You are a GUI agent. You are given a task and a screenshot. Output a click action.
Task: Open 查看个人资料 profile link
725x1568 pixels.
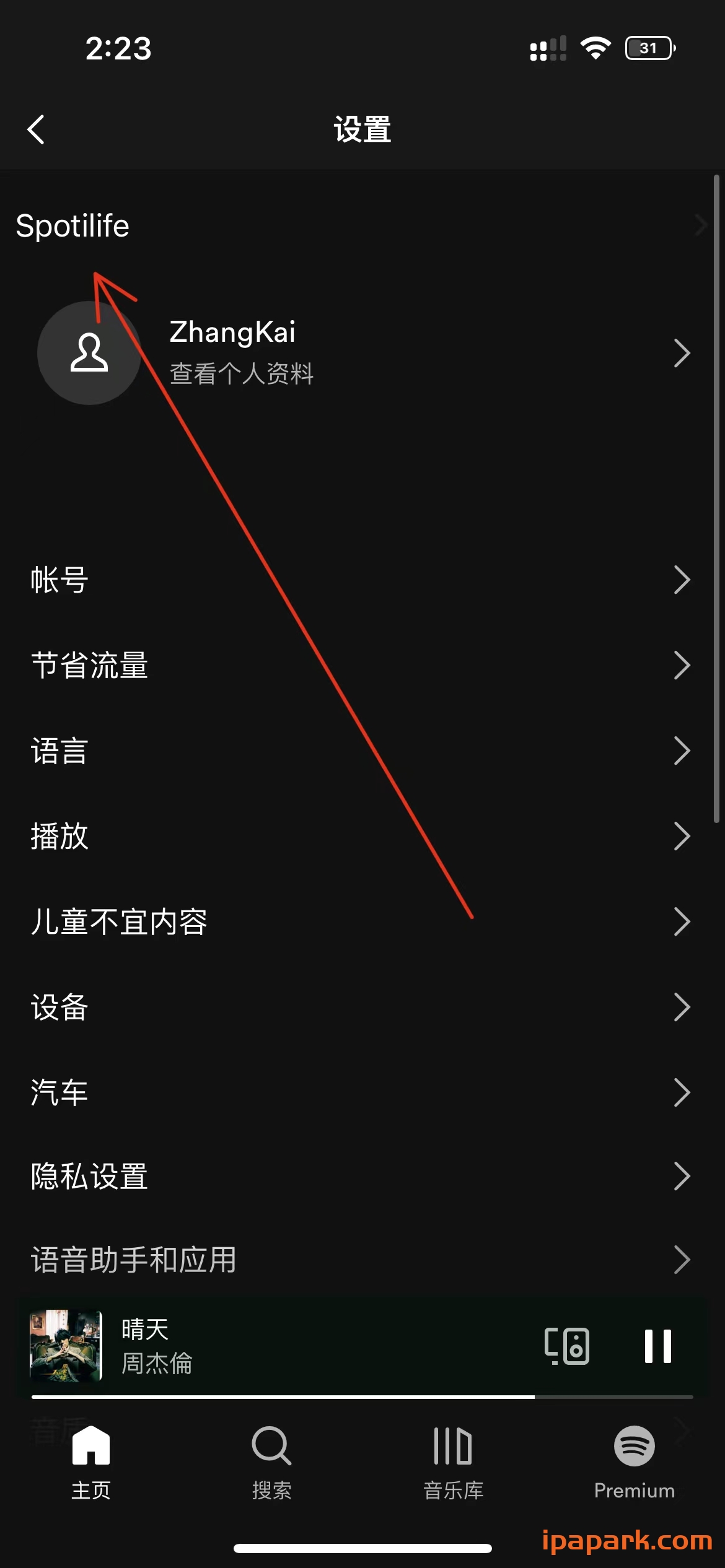(x=242, y=373)
